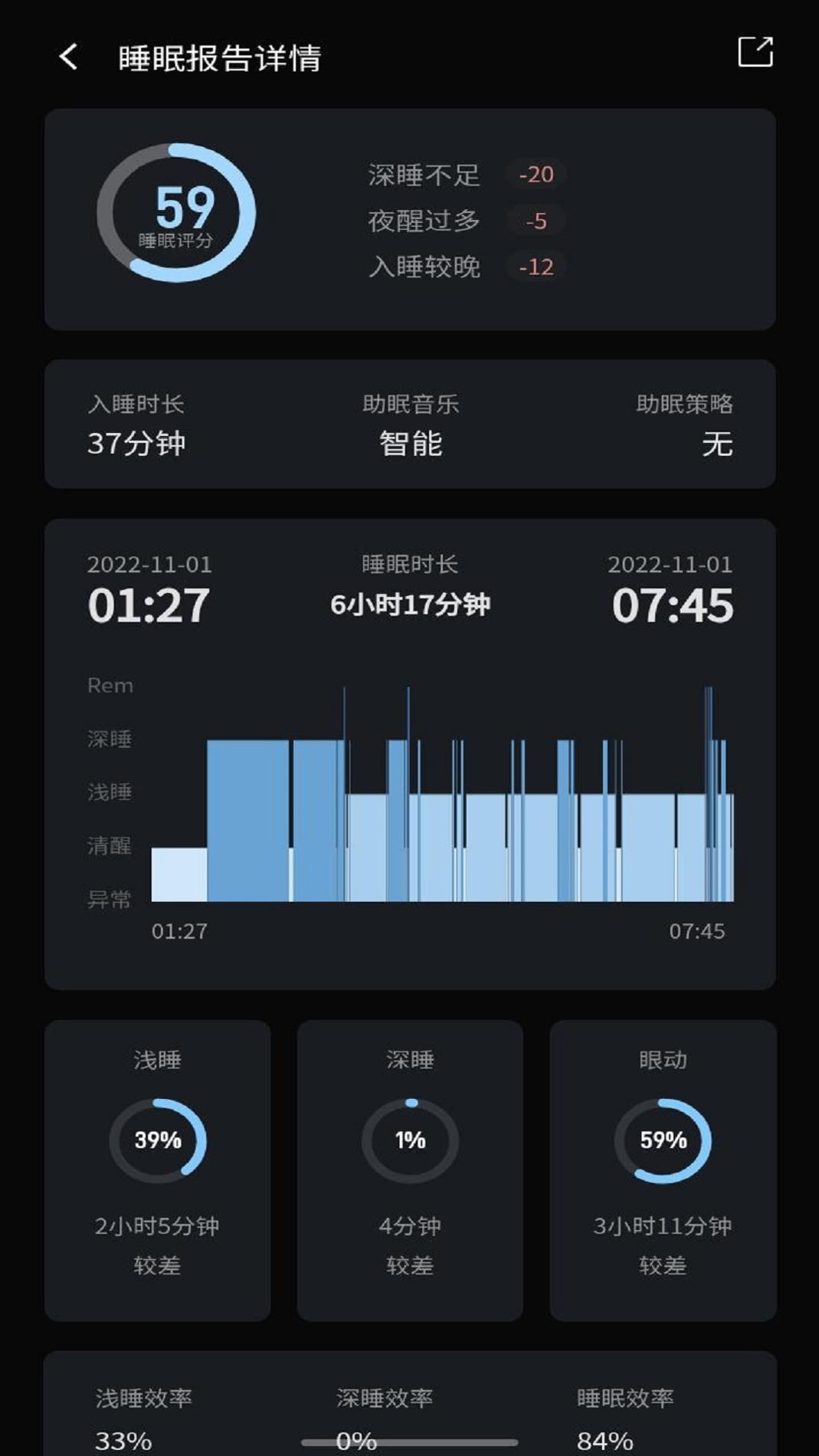
Task: Open the share icon at top right
Action: 755,52
